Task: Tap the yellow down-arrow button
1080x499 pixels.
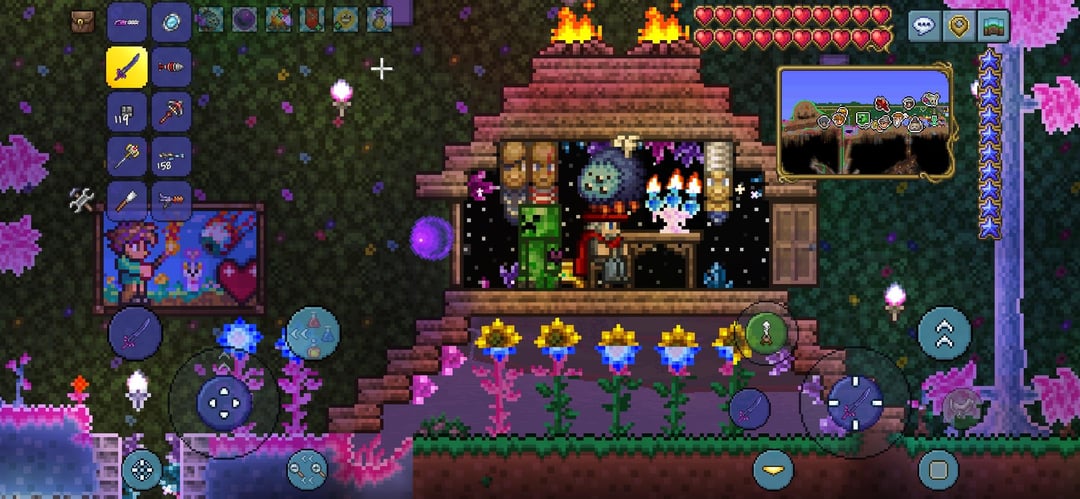Action: (x=773, y=468)
